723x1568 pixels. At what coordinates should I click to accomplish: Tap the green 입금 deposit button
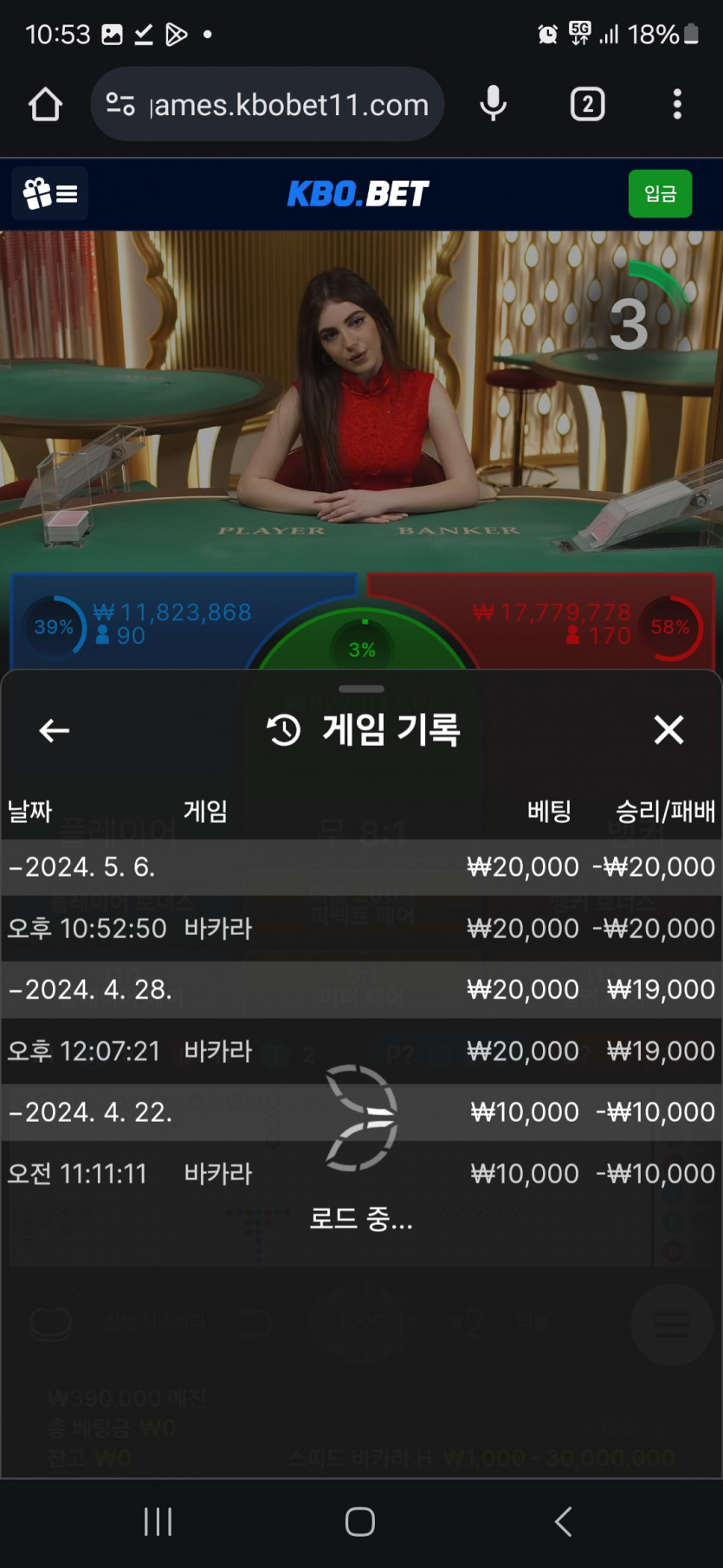(660, 193)
